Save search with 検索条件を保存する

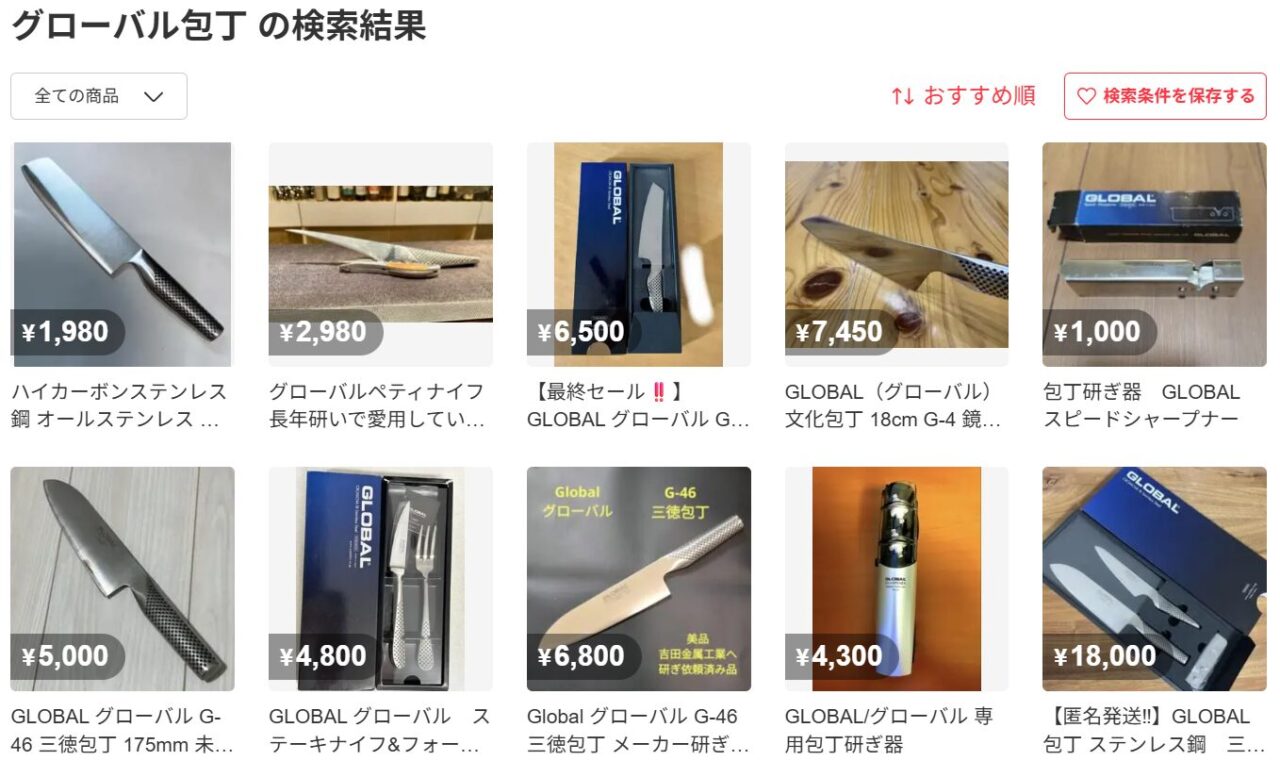pyautogui.click(x=1165, y=96)
